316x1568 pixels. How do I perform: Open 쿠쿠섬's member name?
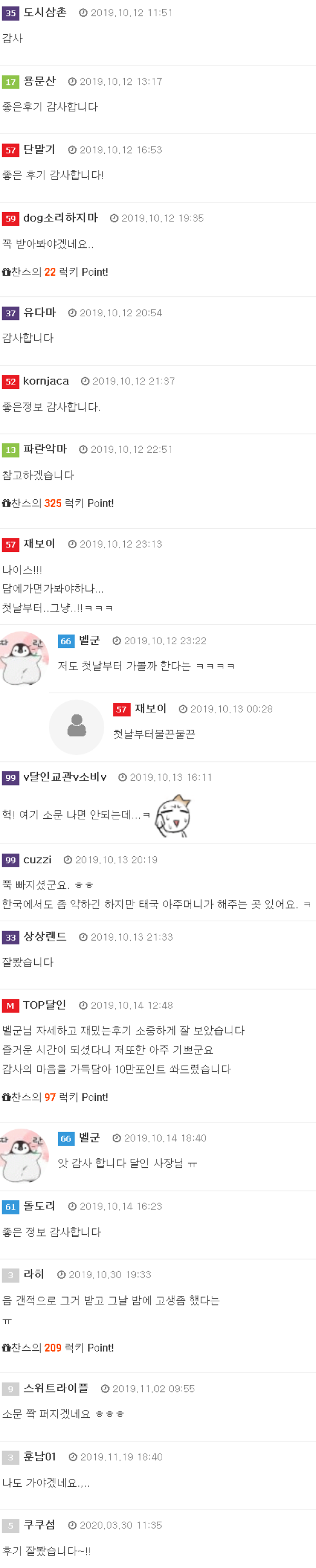[x=39, y=1525]
